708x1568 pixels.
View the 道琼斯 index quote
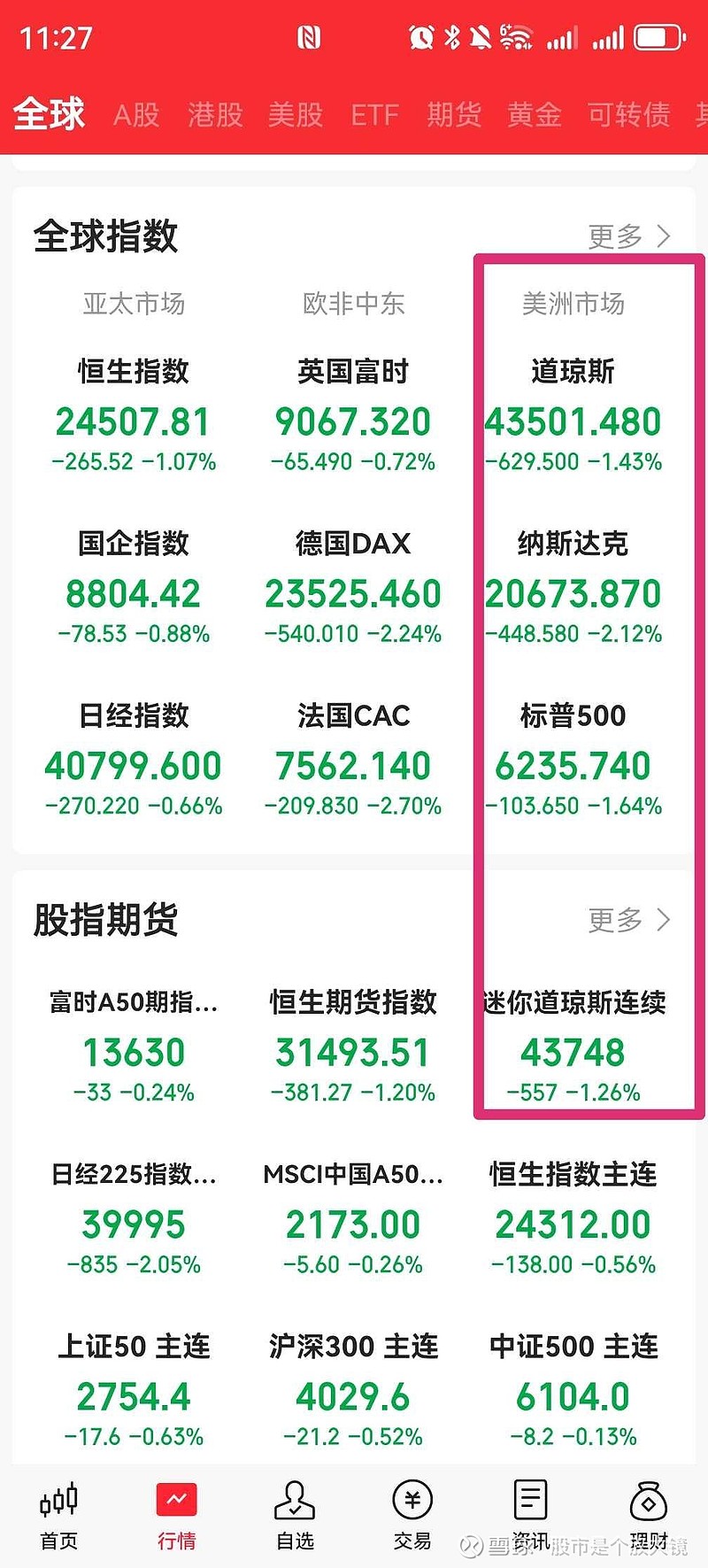pos(573,414)
